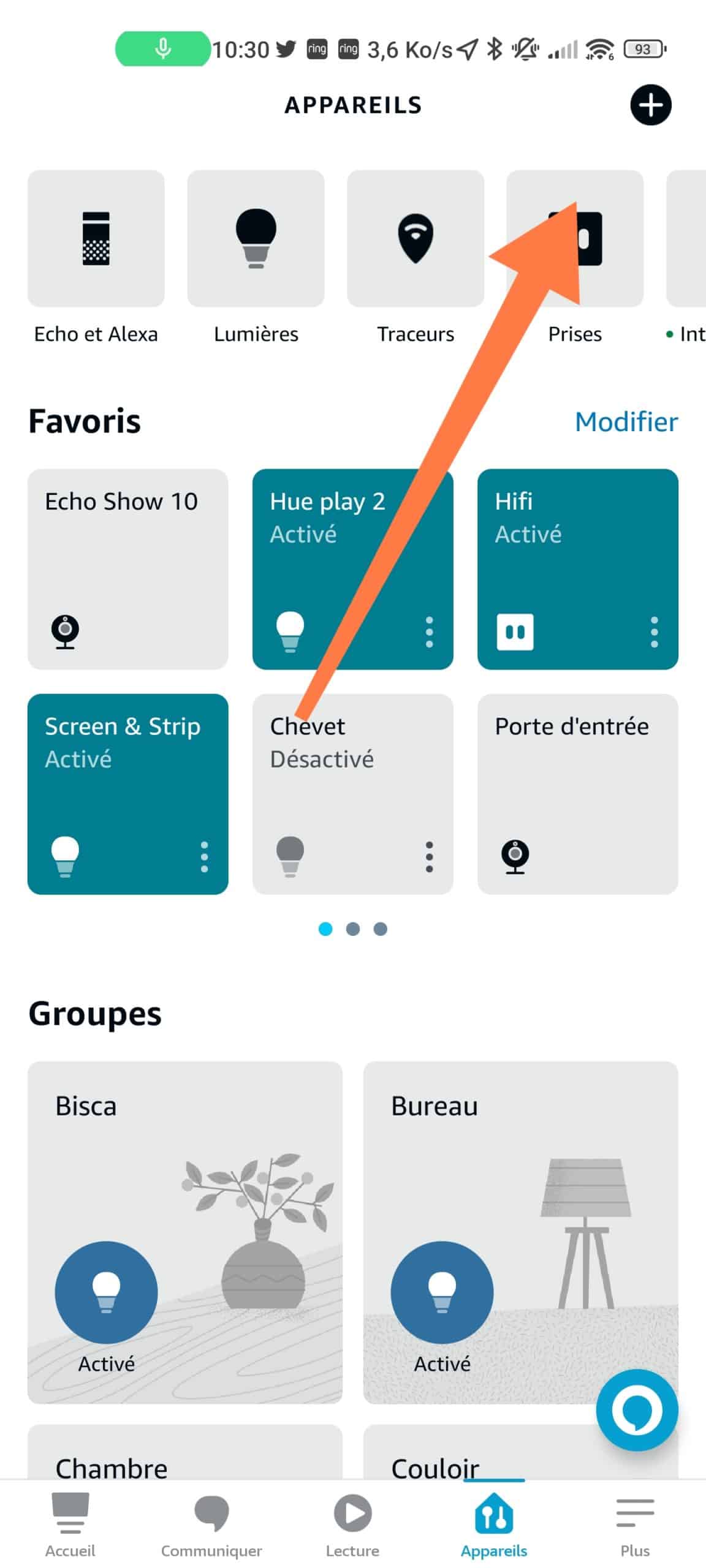Launch the Alexa voice assistant button
Viewport: 706px width, 1568px height.
click(x=637, y=1410)
